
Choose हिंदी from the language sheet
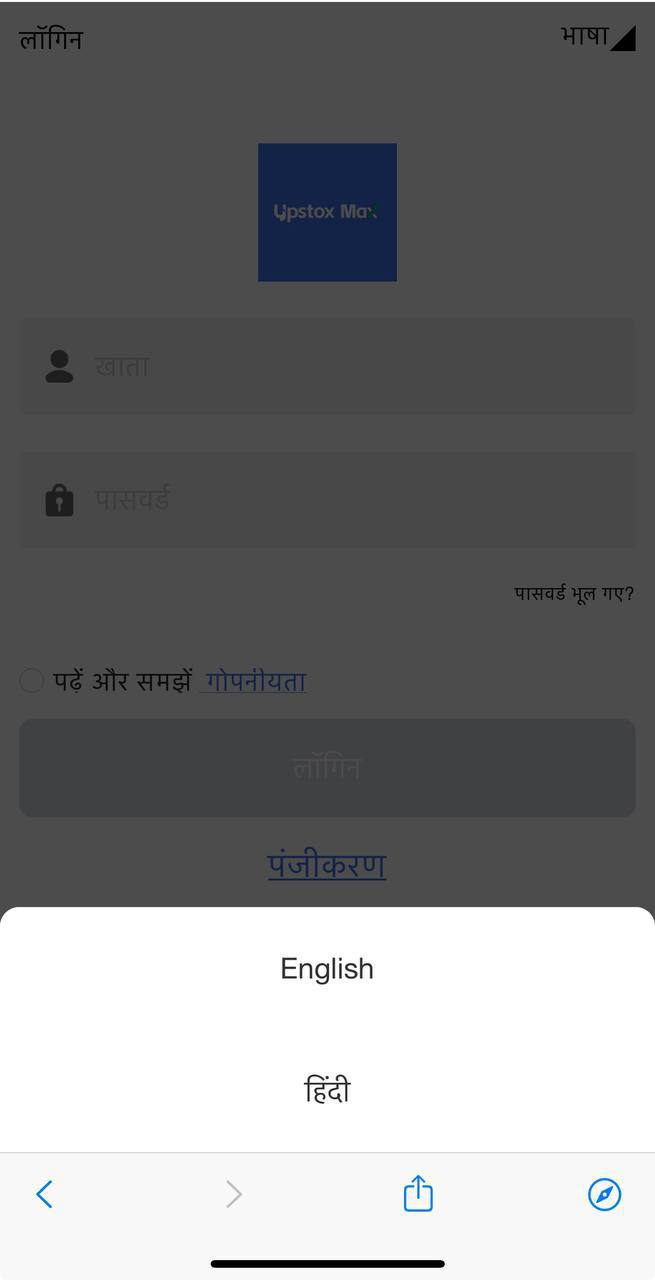coord(327,1090)
